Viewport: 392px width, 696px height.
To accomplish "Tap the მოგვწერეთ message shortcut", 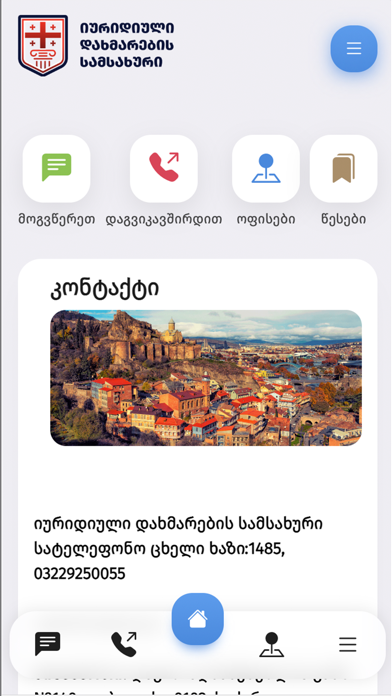I will click(56, 169).
